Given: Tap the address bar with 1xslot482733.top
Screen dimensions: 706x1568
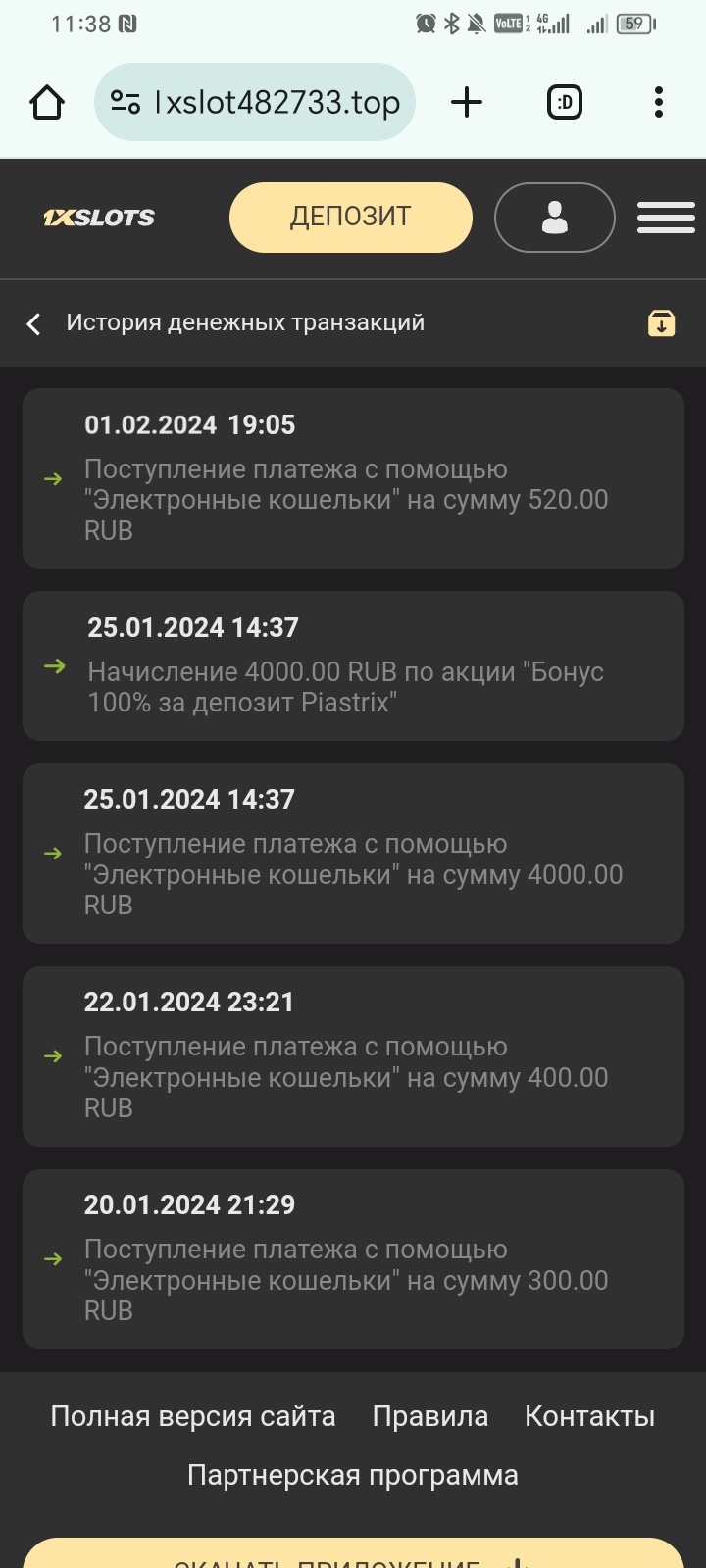Looking at the screenshot, I should tap(255, 102).
